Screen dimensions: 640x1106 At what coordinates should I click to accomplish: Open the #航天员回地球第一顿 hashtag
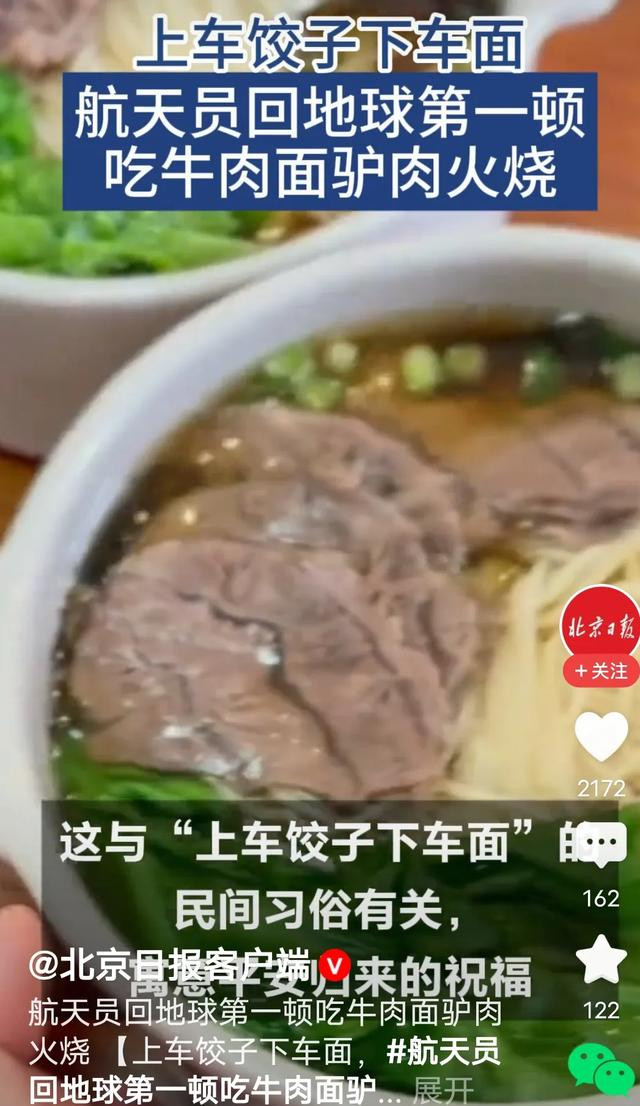pos(265,1070)
